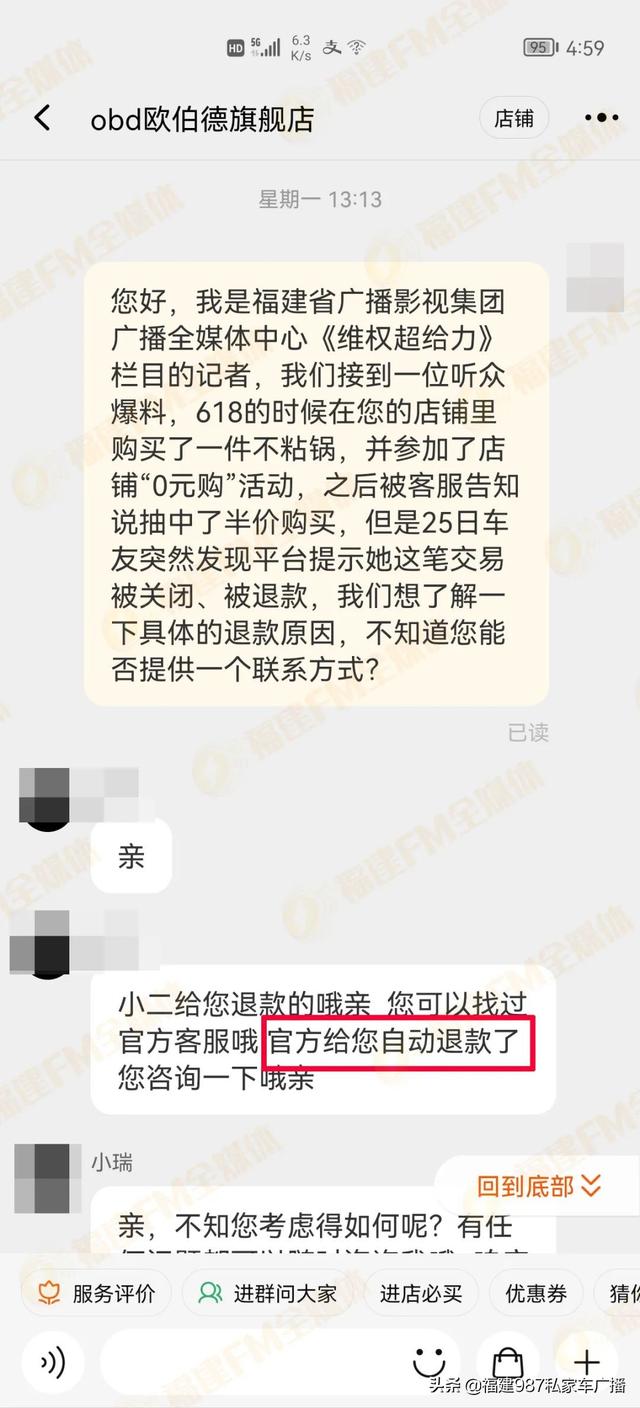
Task: Switch to voice input icon
Action: 52,1362
